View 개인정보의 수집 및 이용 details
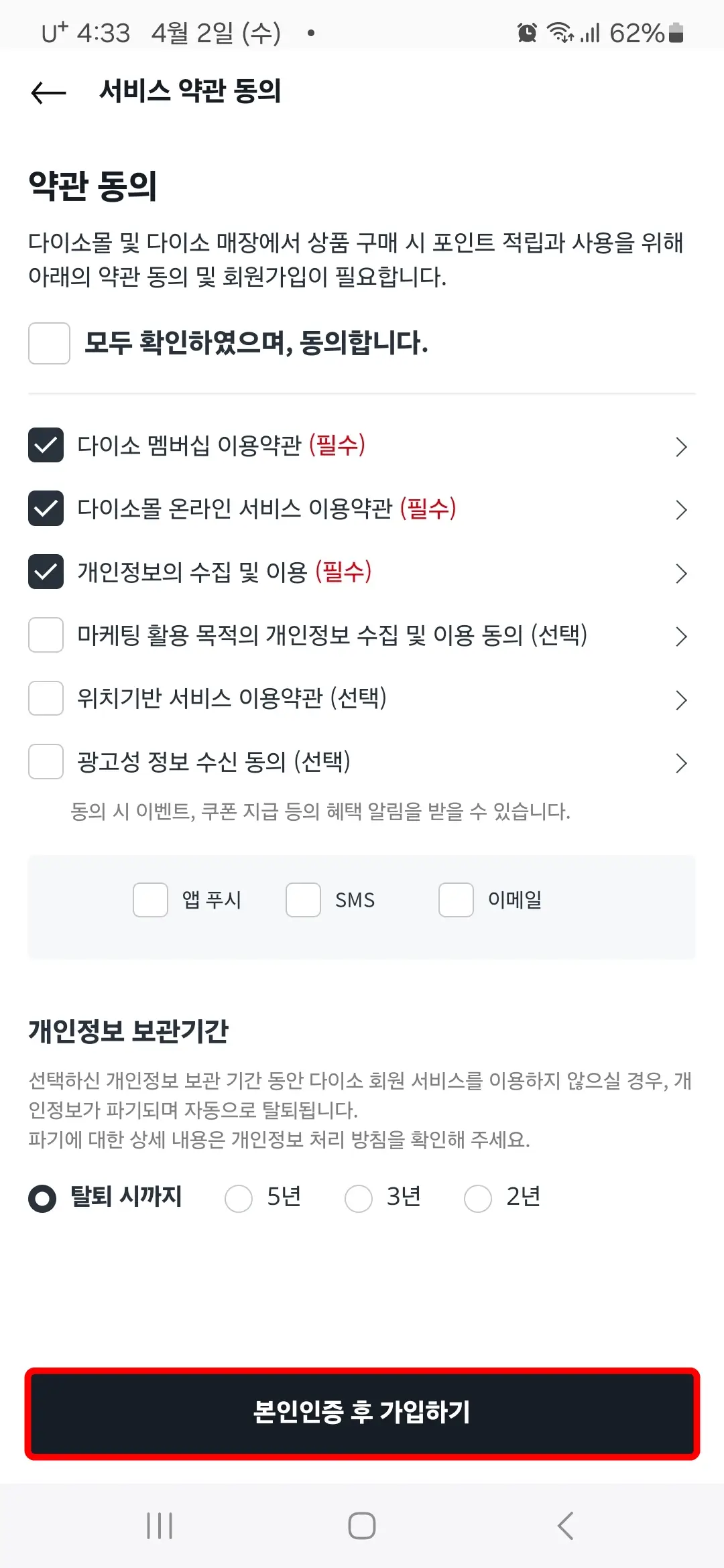 pyautogui.click(x=681, y=573)
